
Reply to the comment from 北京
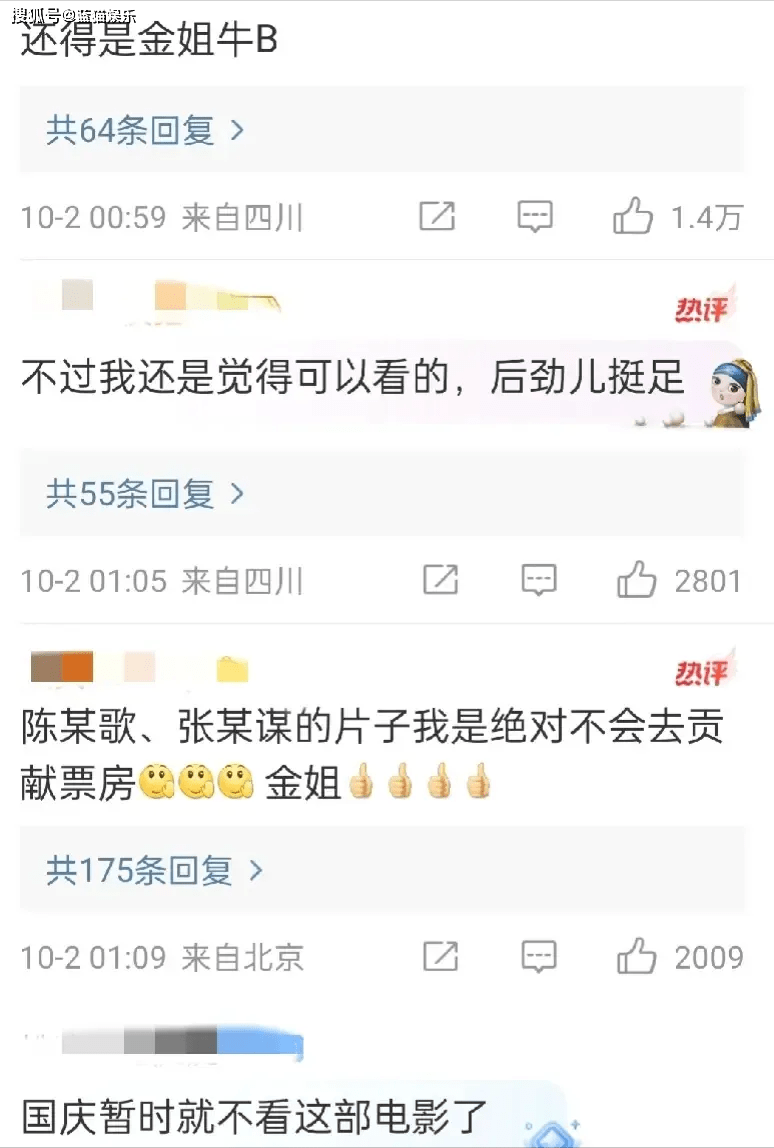[x=539, y=956]
